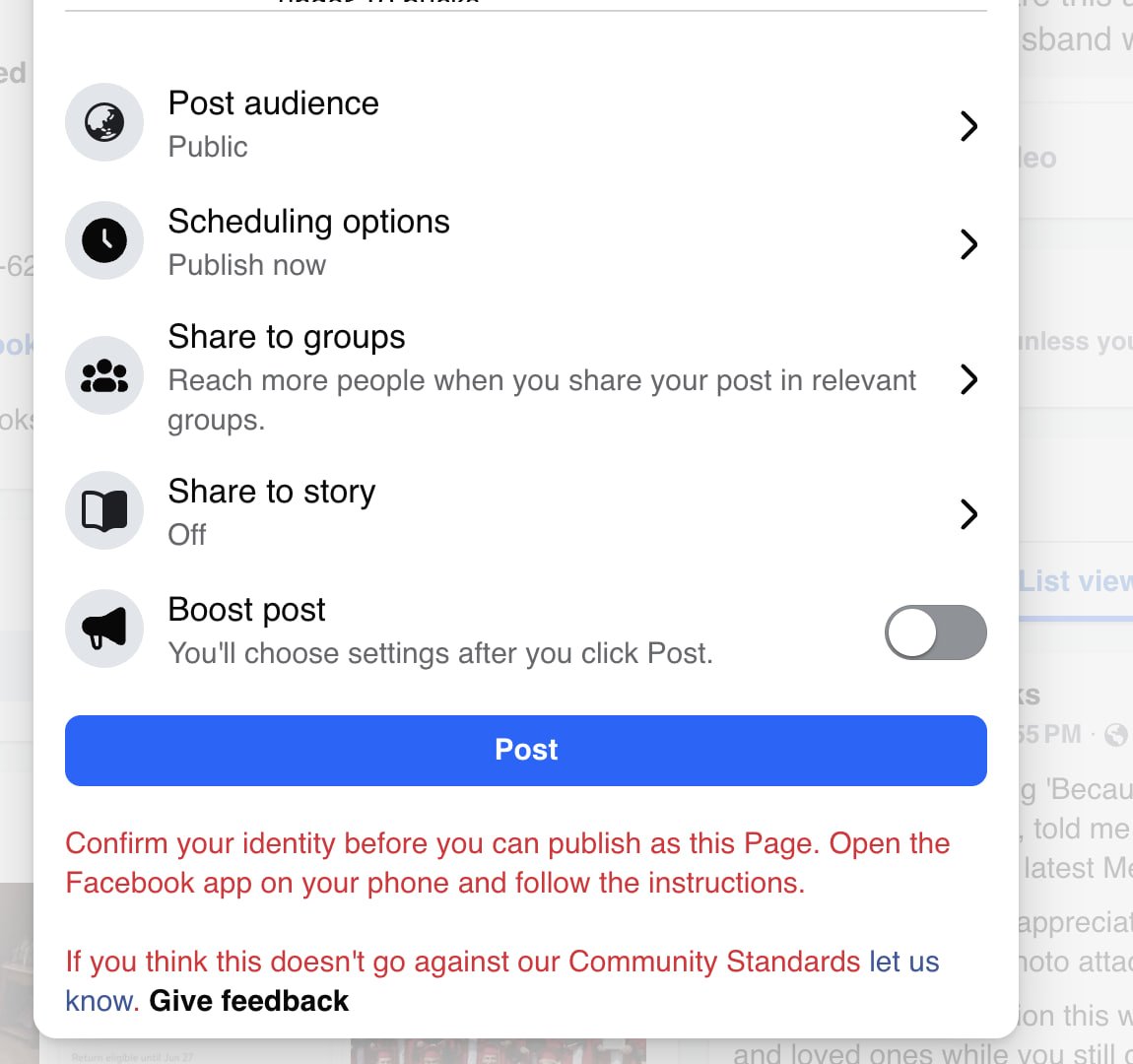Tap Give feedback
Image resolution: width=1133 pixels, height=1064 pixels.
click(248, 1001)
